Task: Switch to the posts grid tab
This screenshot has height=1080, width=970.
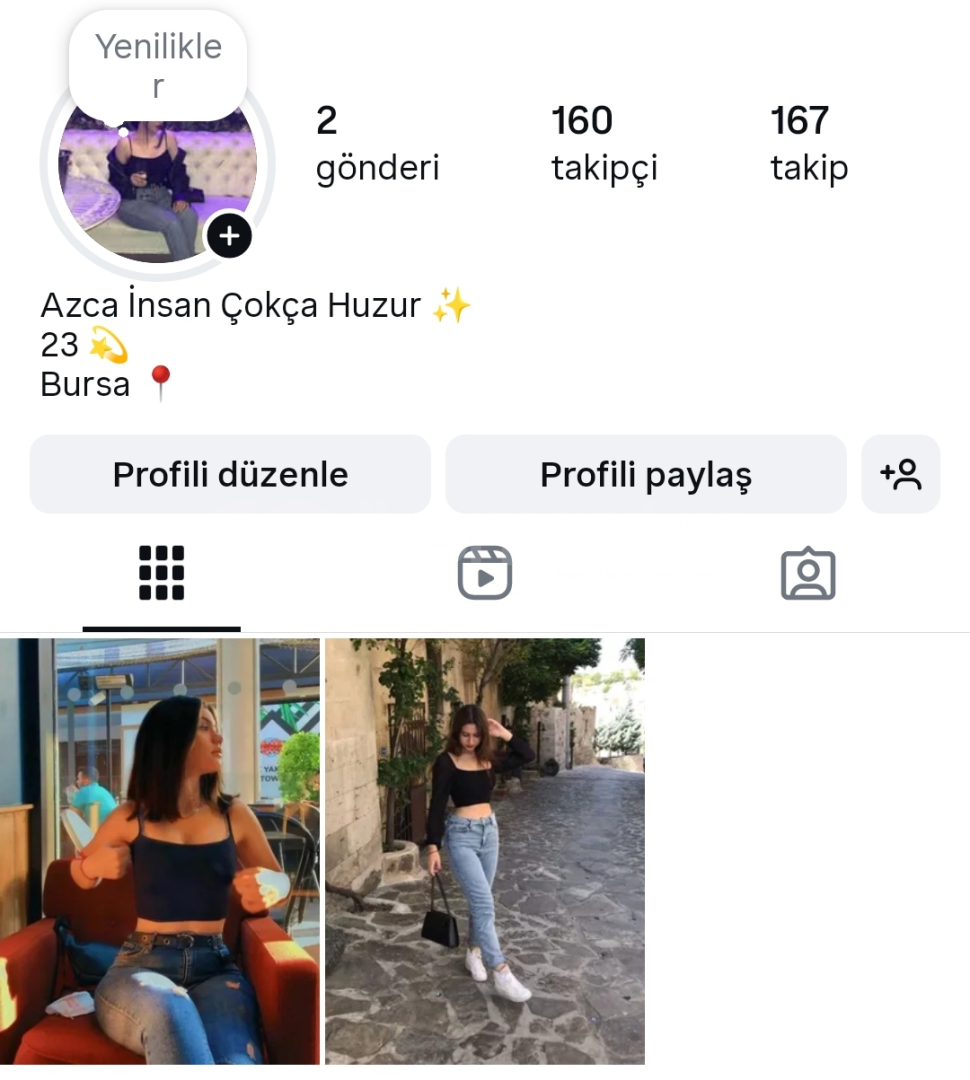Action: pyautogui.click(x=161, y=573)
